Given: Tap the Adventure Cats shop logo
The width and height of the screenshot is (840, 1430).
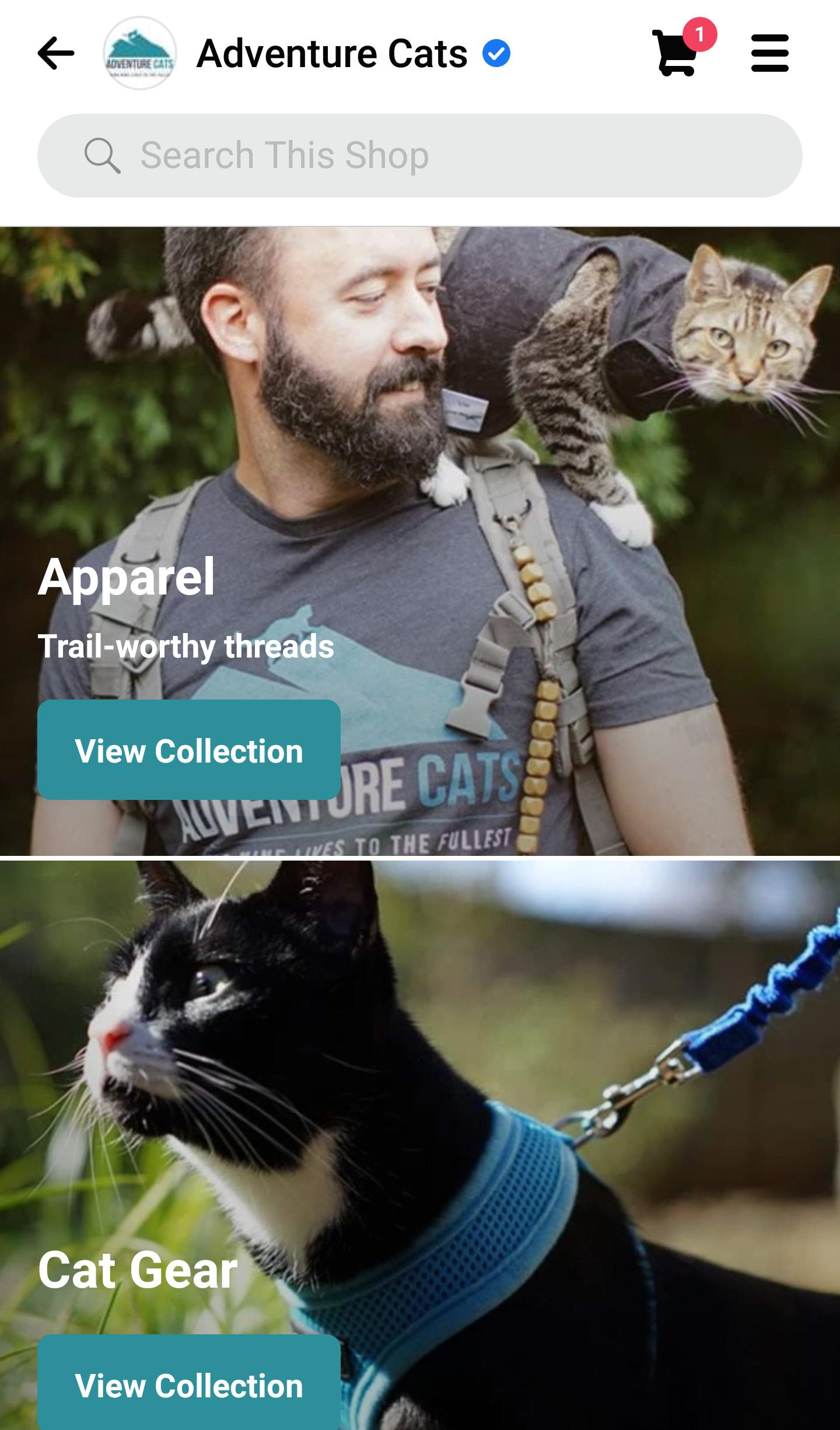Looking at the screenshot, I should pyautogui.click(x=140, y=54).
